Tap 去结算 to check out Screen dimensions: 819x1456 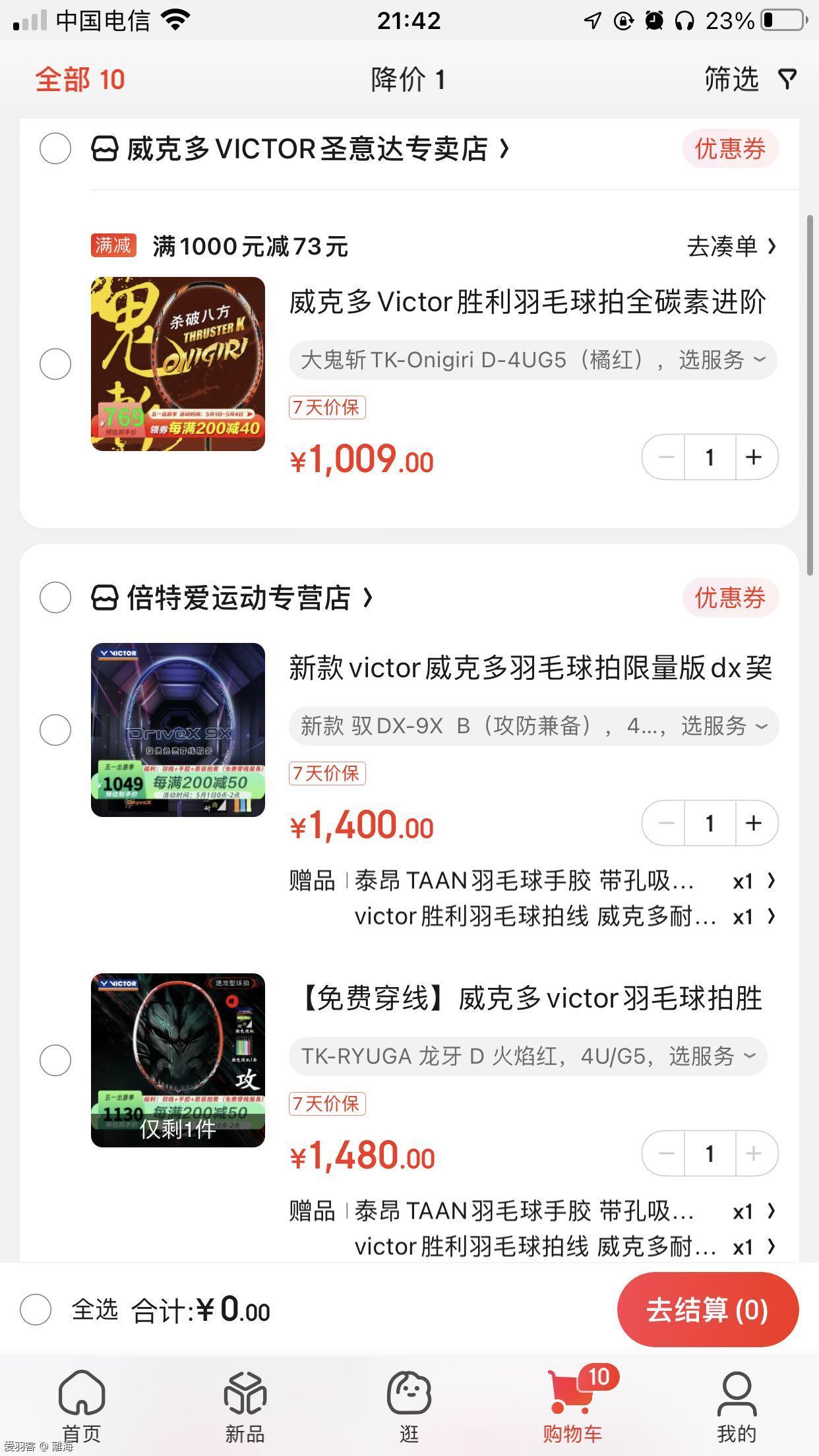pos(708,1310)
